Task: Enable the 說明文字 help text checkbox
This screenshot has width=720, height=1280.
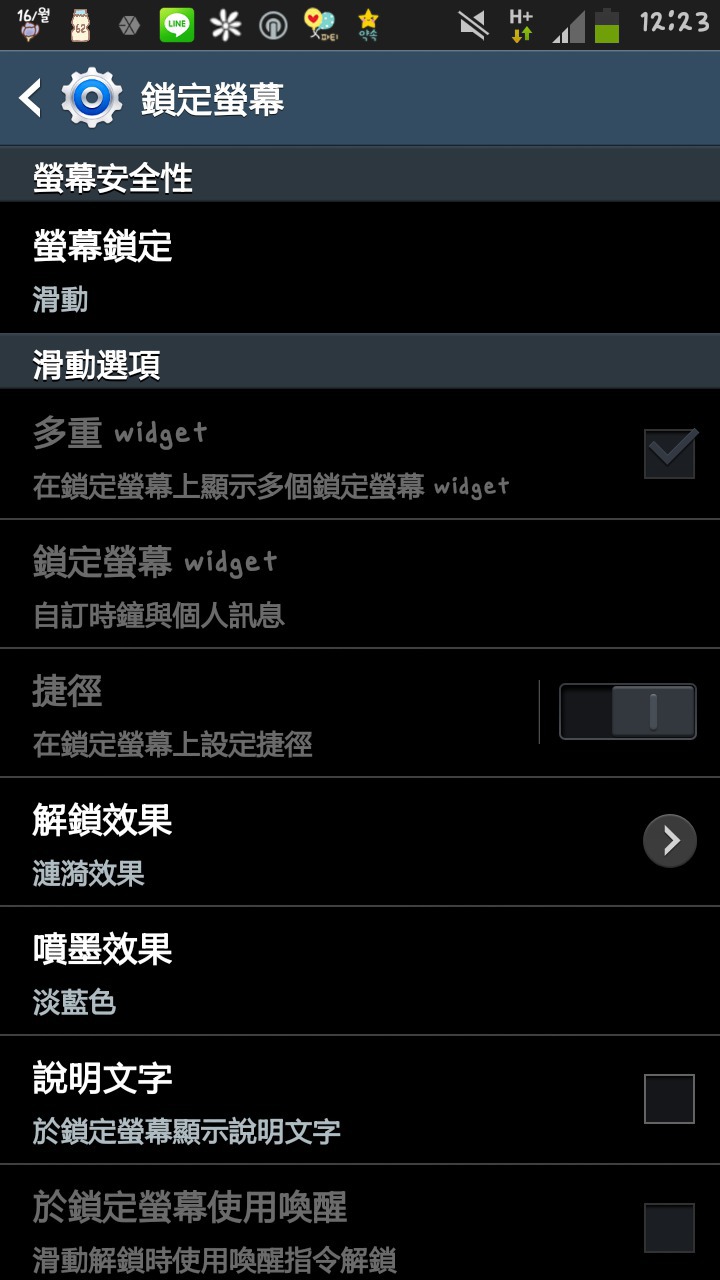Action: [x=669, y=1100]
